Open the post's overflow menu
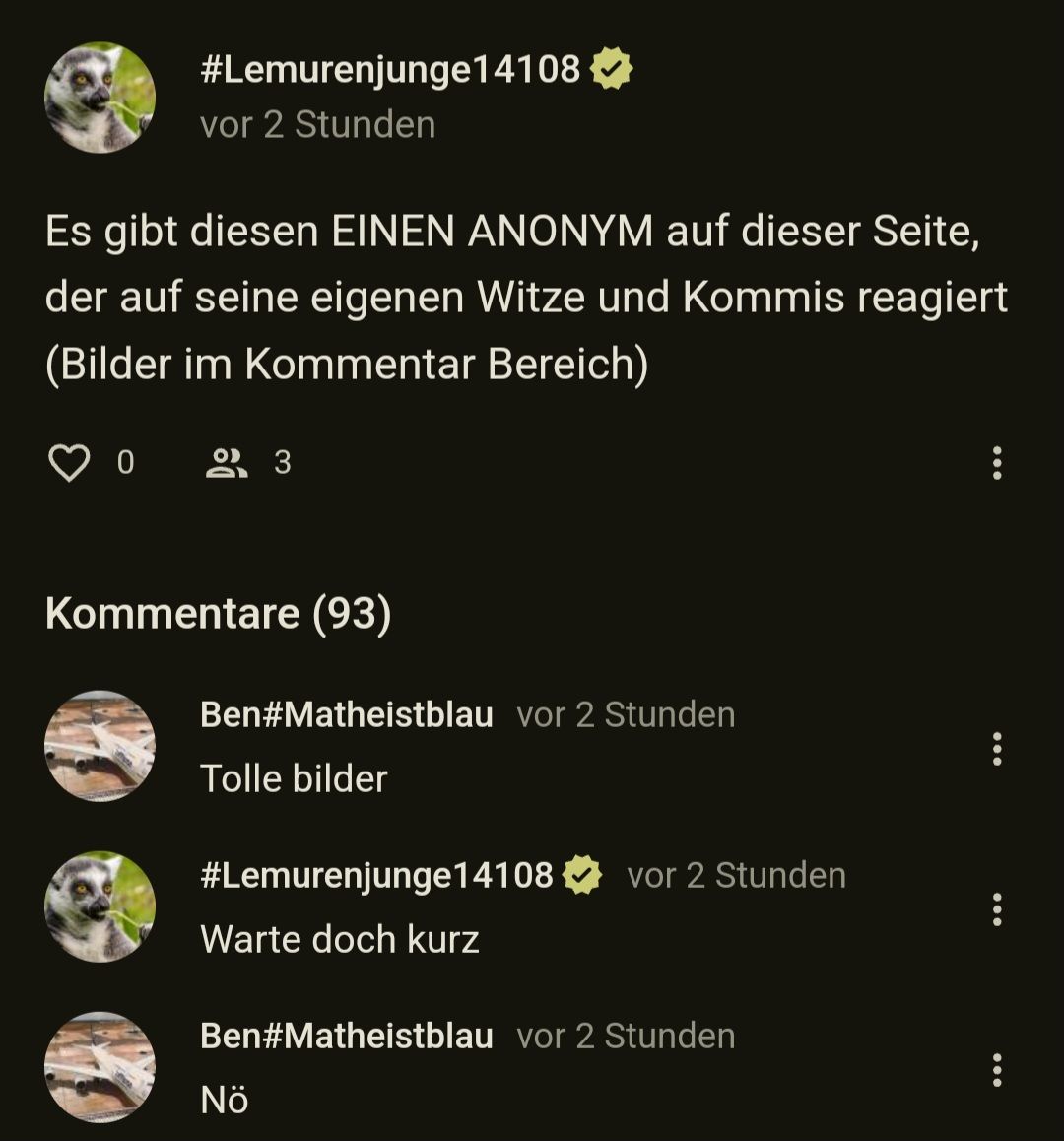Viewport: 1064px width, 1141px height. [x=997, y=462]
